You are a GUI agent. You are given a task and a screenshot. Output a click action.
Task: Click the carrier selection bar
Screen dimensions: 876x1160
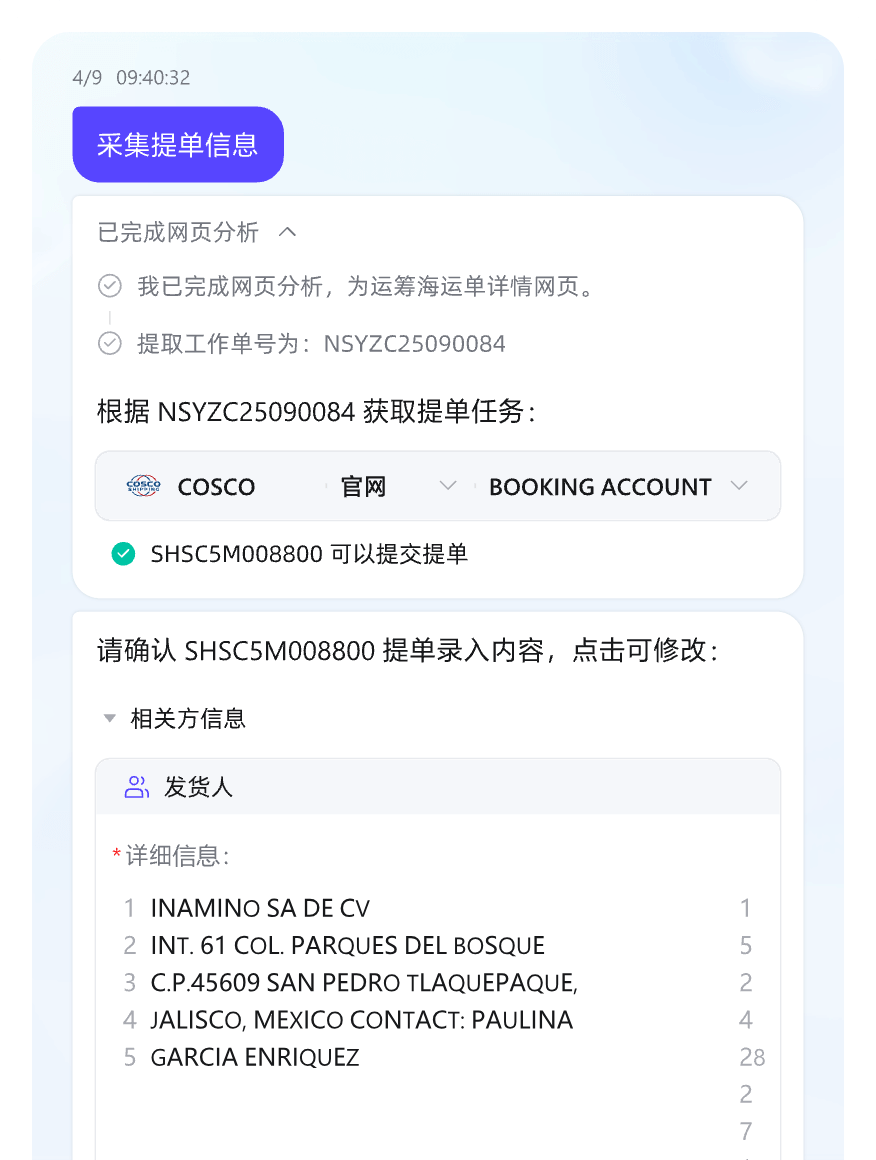click(438, 486)
